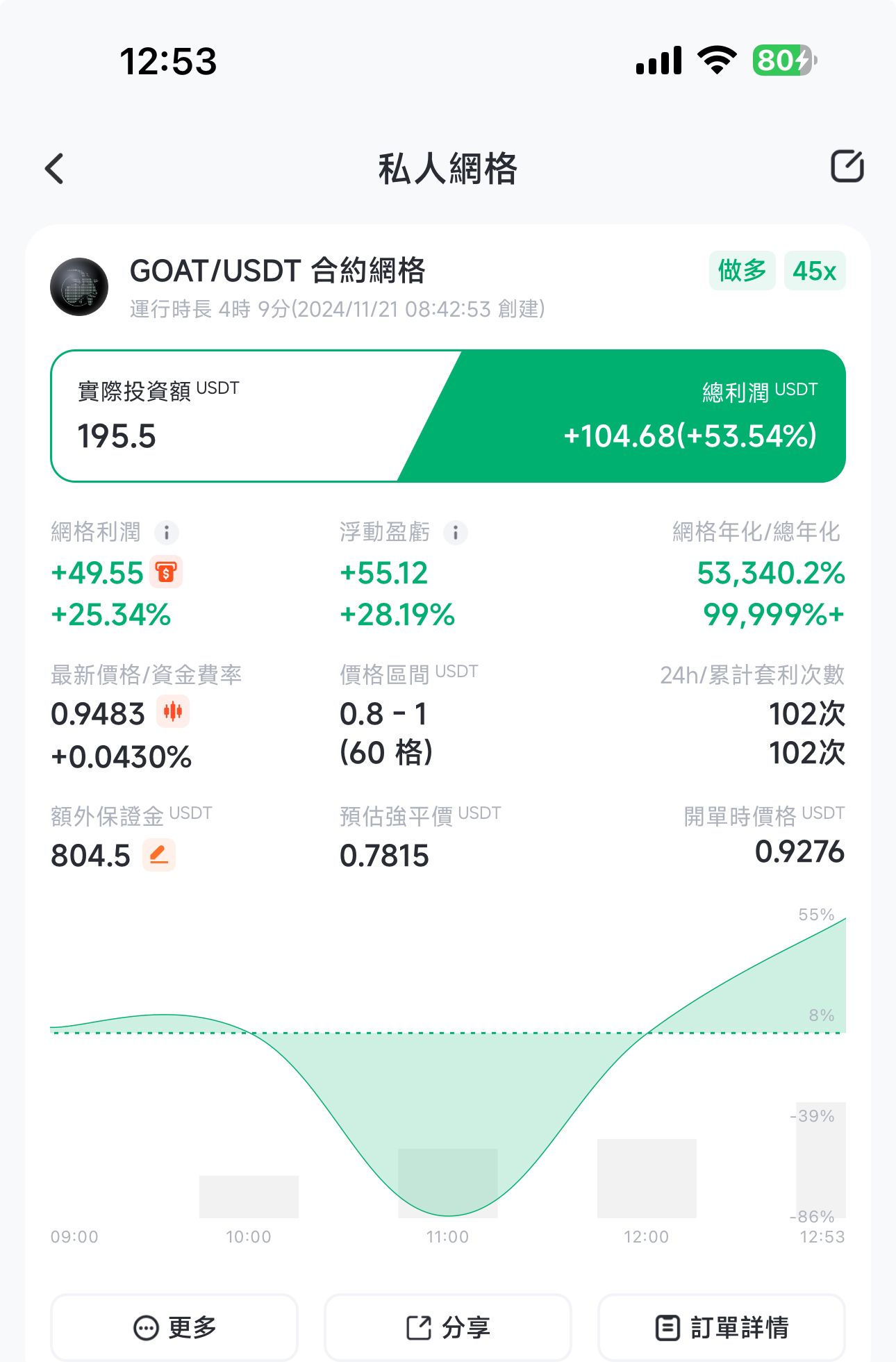Show info for 網格利潤

(166, 533)
